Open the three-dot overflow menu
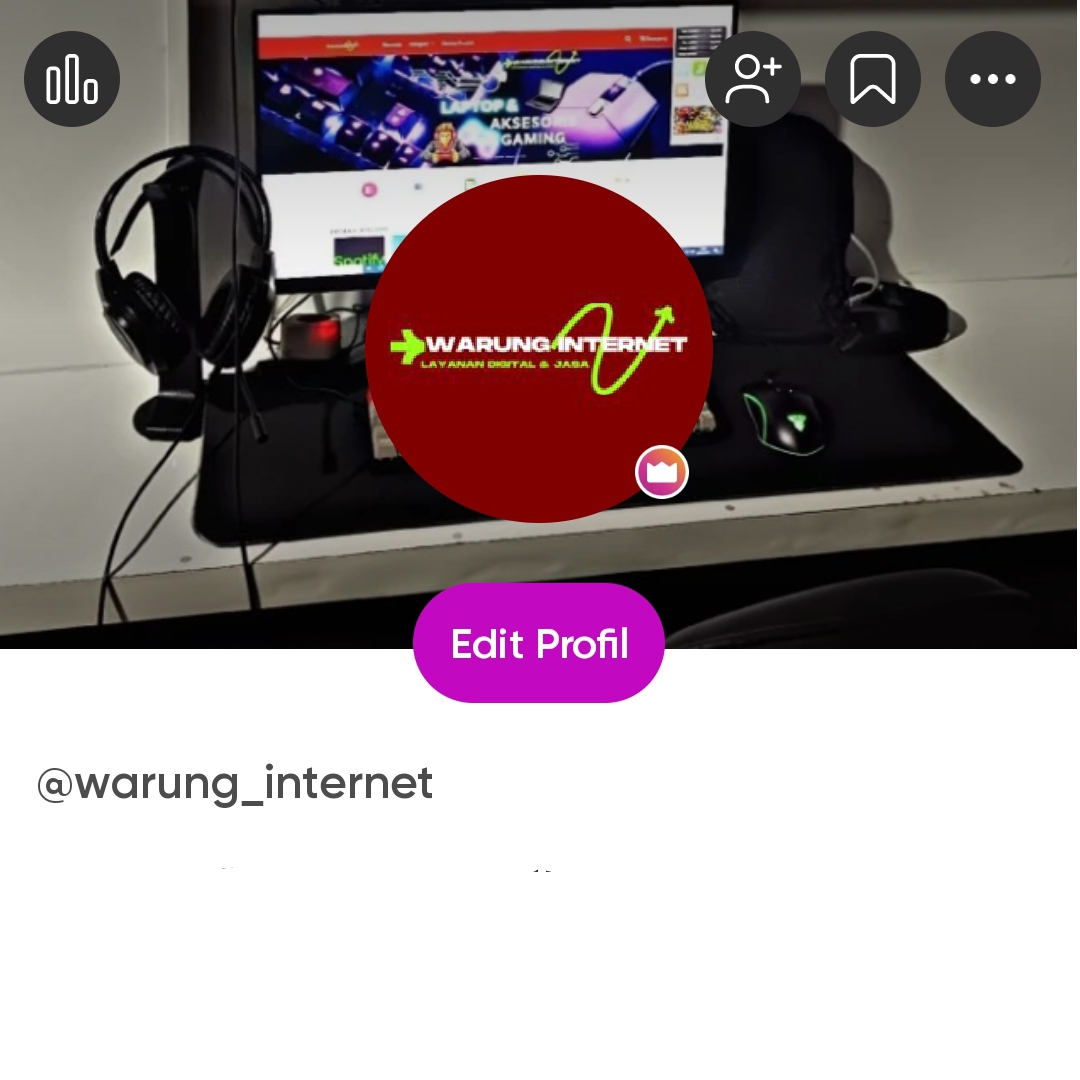Viewport: 1080px width, 1080px height. 993,79
